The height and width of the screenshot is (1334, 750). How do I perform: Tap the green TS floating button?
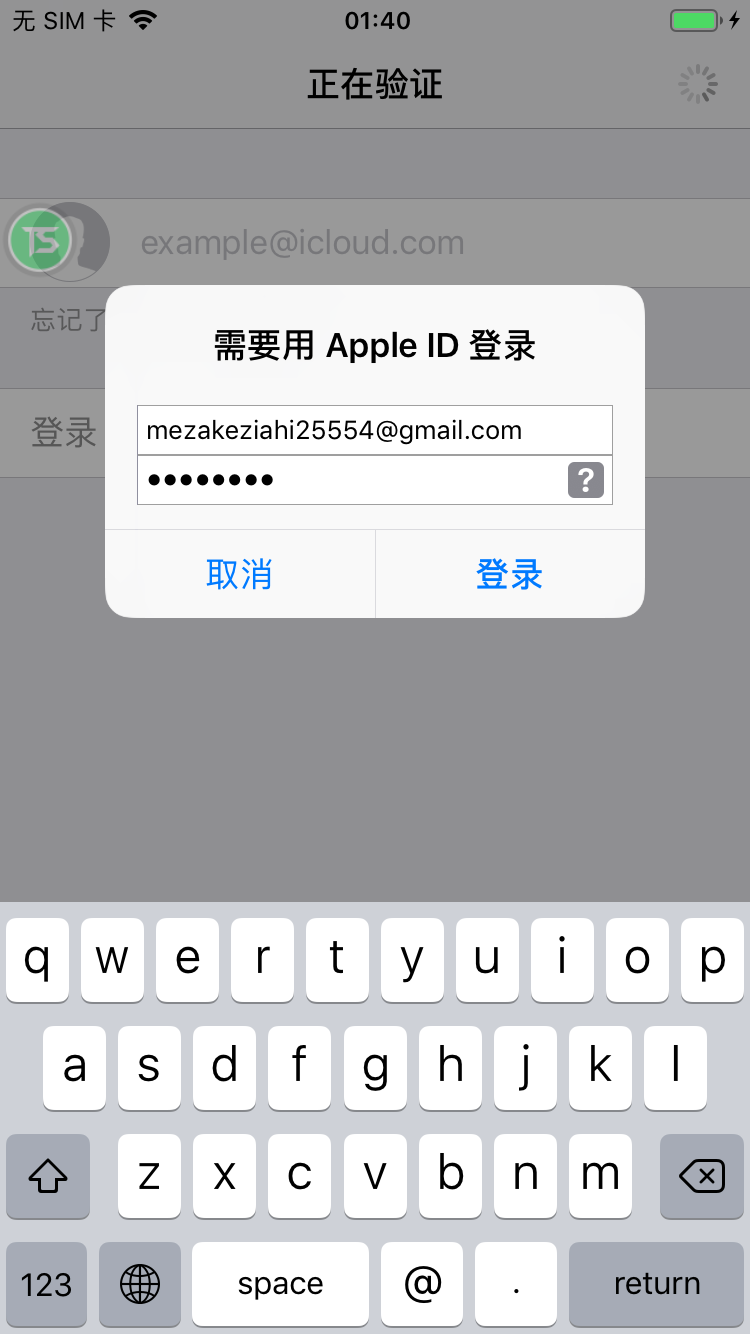[x=40, y=240]
